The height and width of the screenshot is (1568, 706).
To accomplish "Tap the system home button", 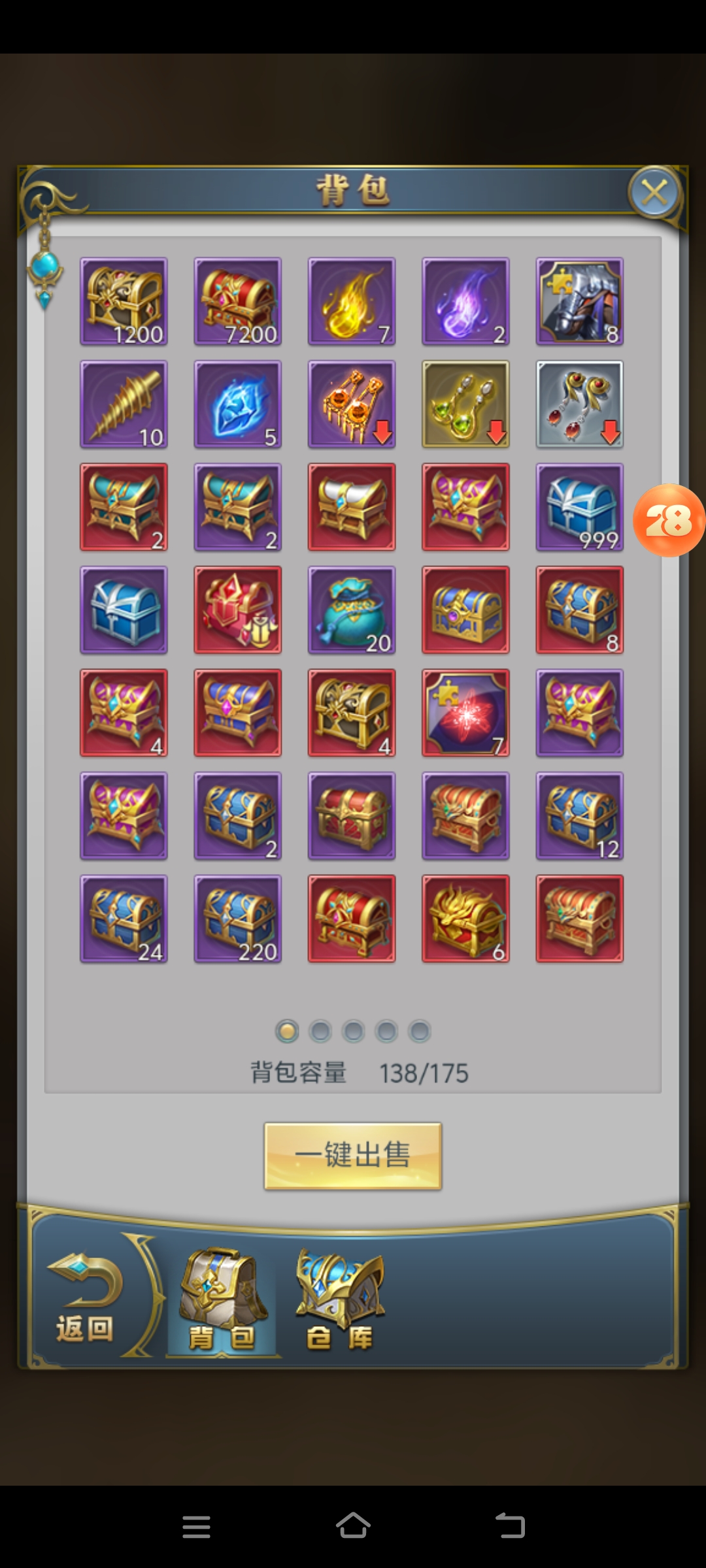I will coord(353,1526).
